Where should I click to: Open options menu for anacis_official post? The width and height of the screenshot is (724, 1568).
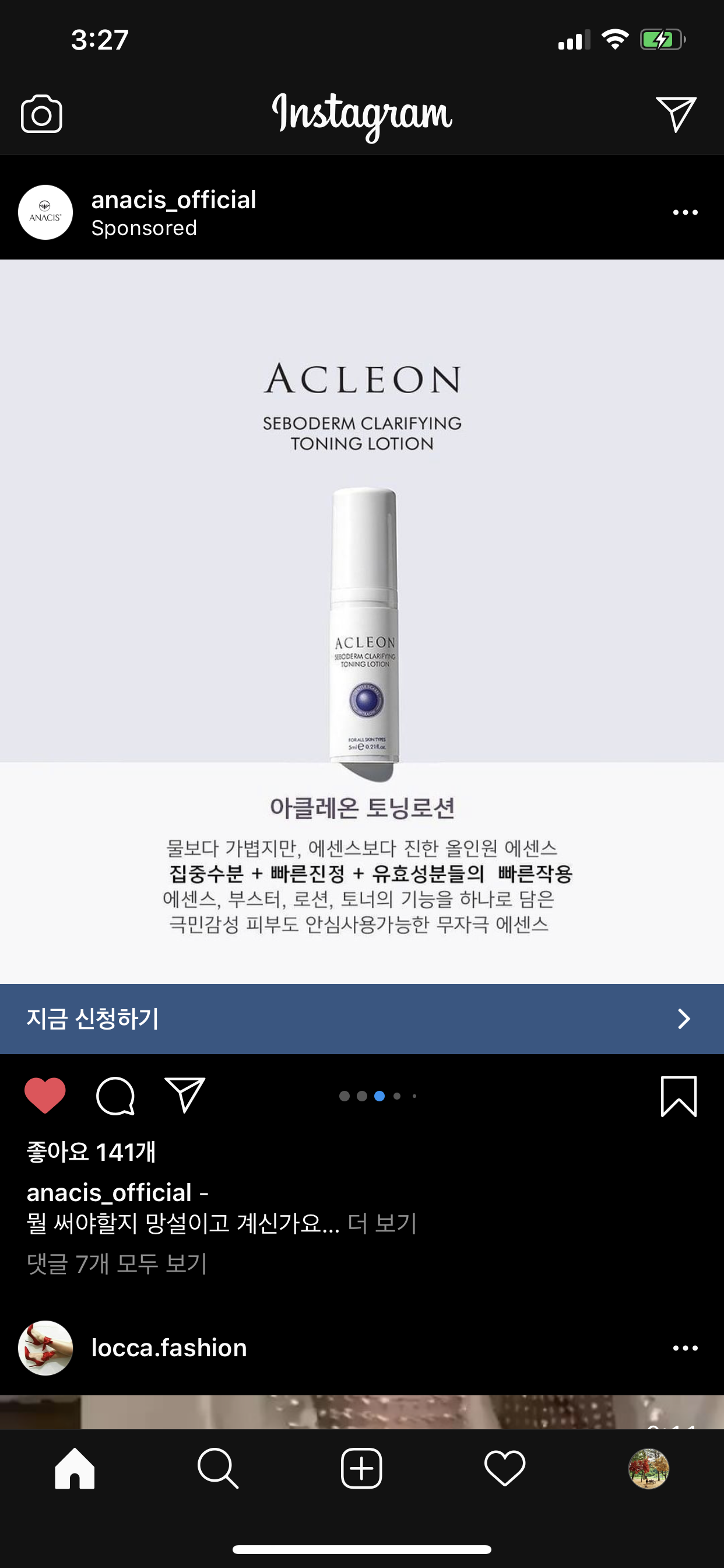tap(685, 212)
